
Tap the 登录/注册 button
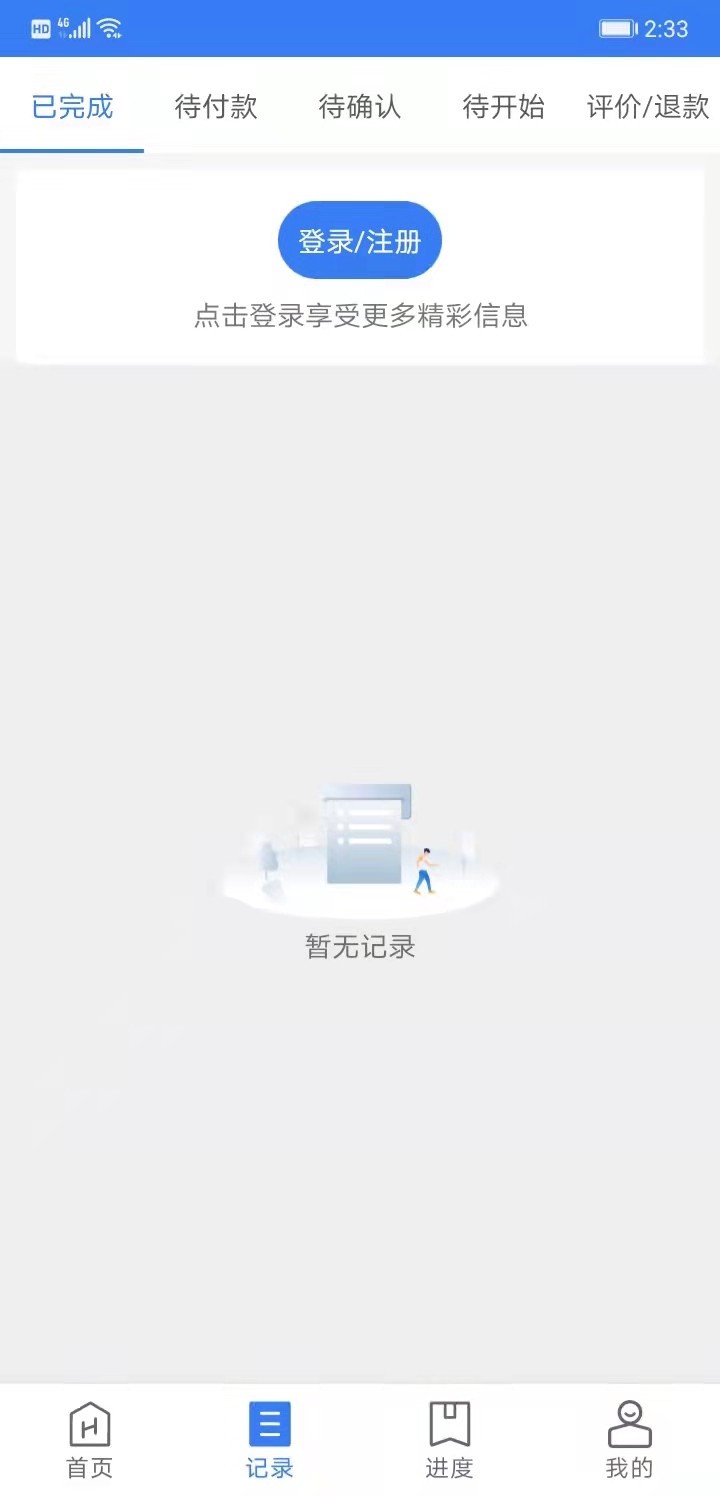pos(359,241)
